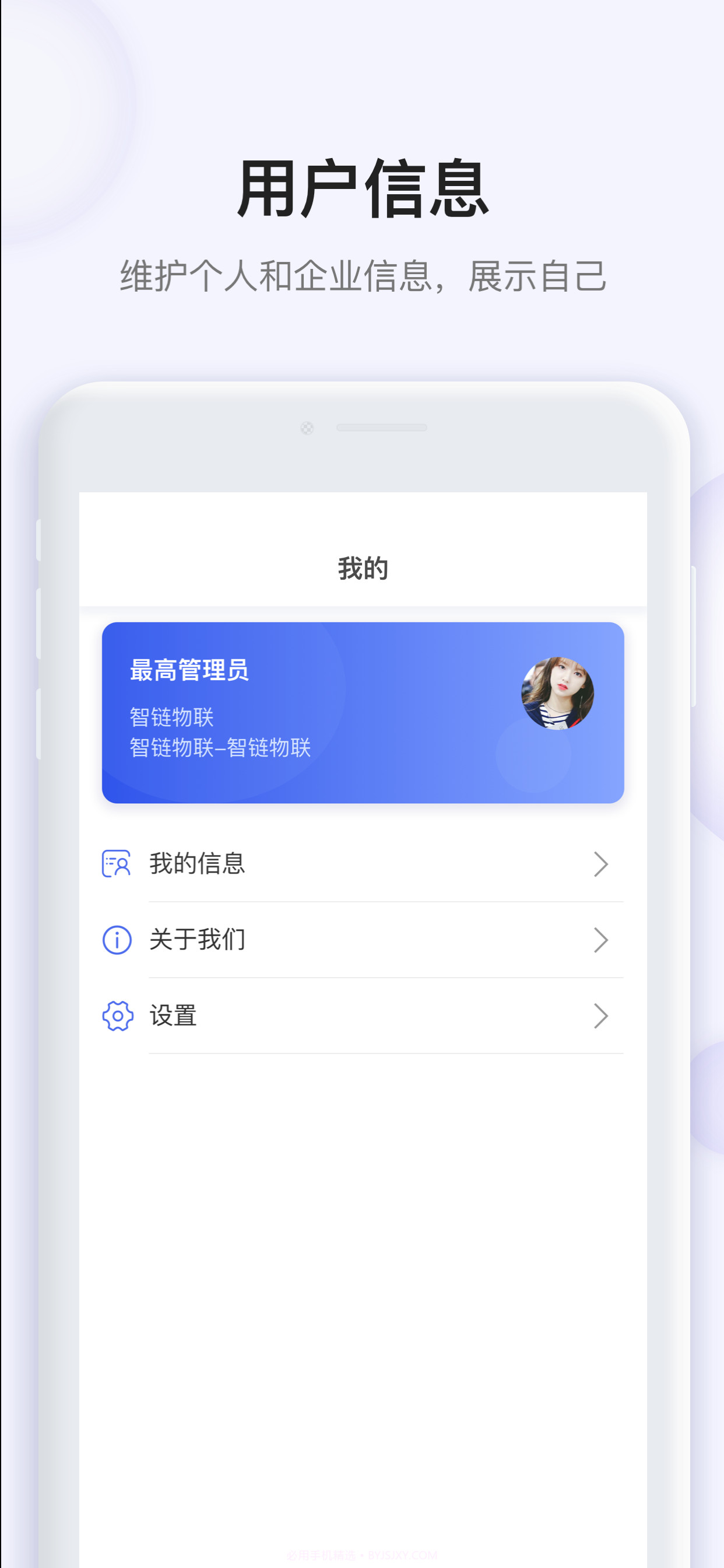Click the circular info symbol beside 关于我们
The image size is (724, 1568).
[x=117, y=940]
